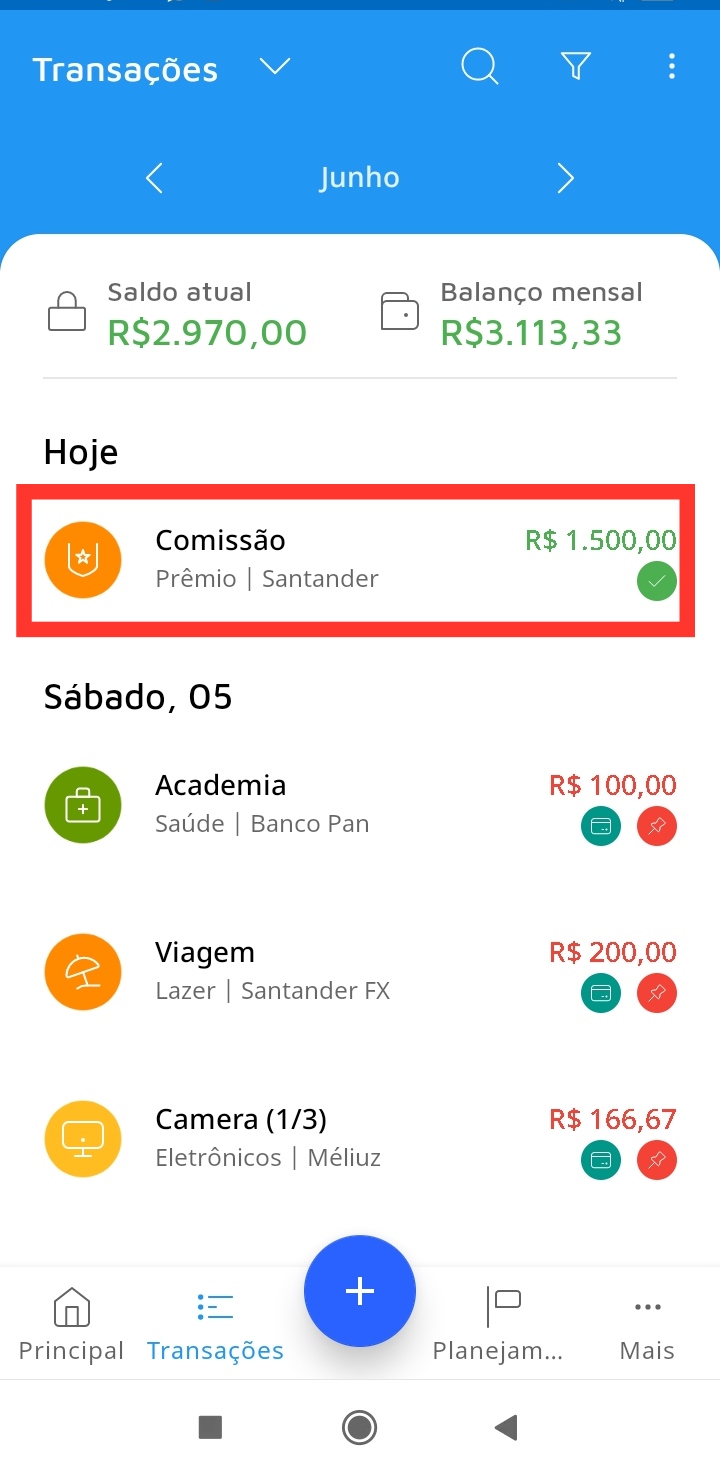Open the overflow menu
Viewport: 720px width, 1475px height.
point(671,67)
